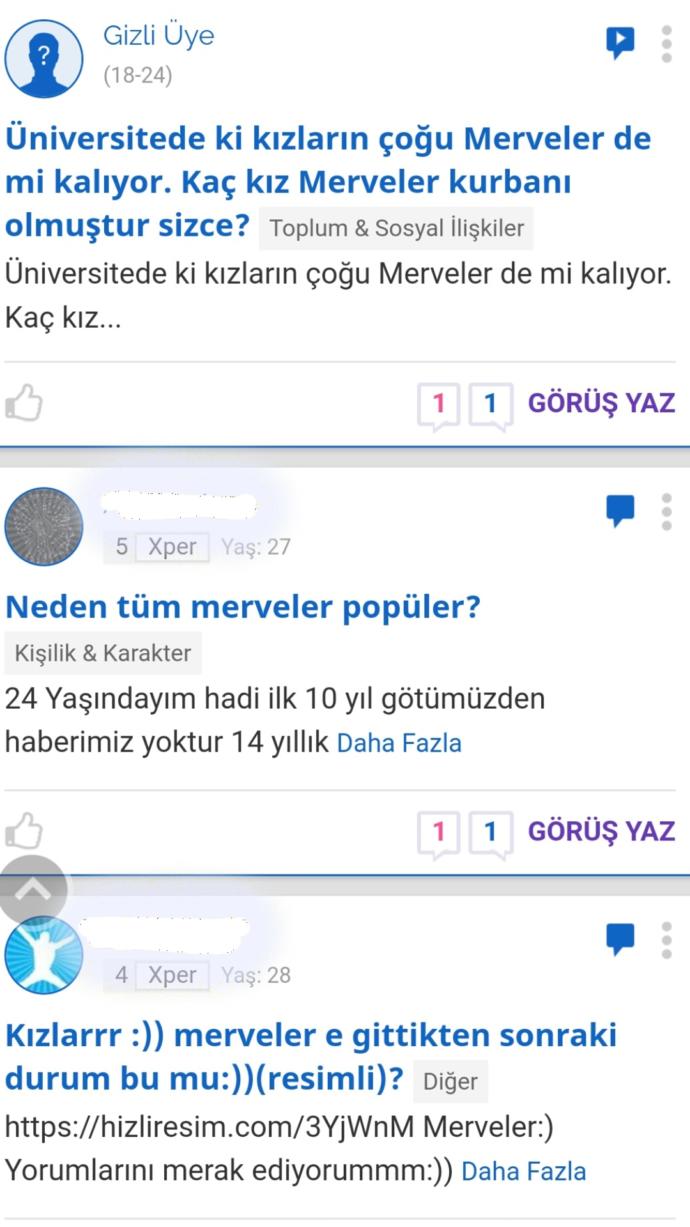Jump back to top with the up arrow

33,888
